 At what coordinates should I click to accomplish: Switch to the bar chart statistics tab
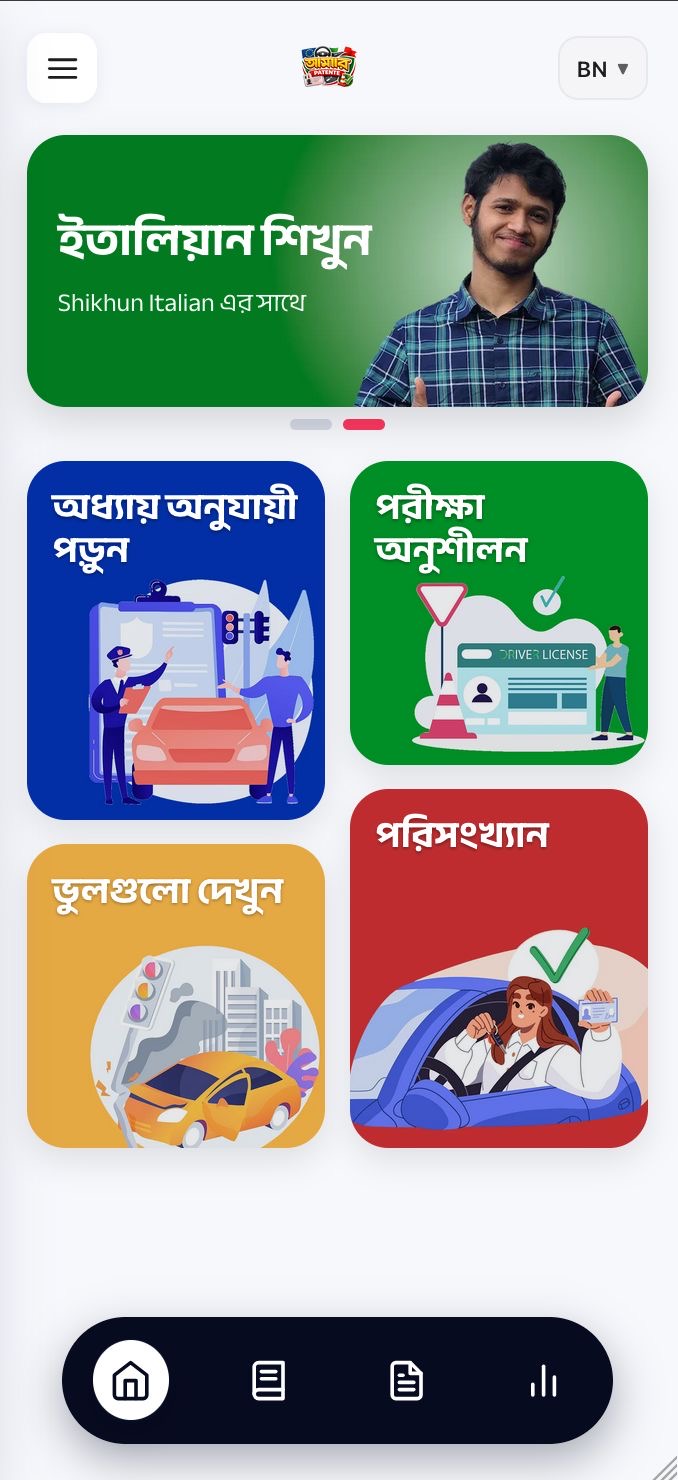pos(543,1380)
